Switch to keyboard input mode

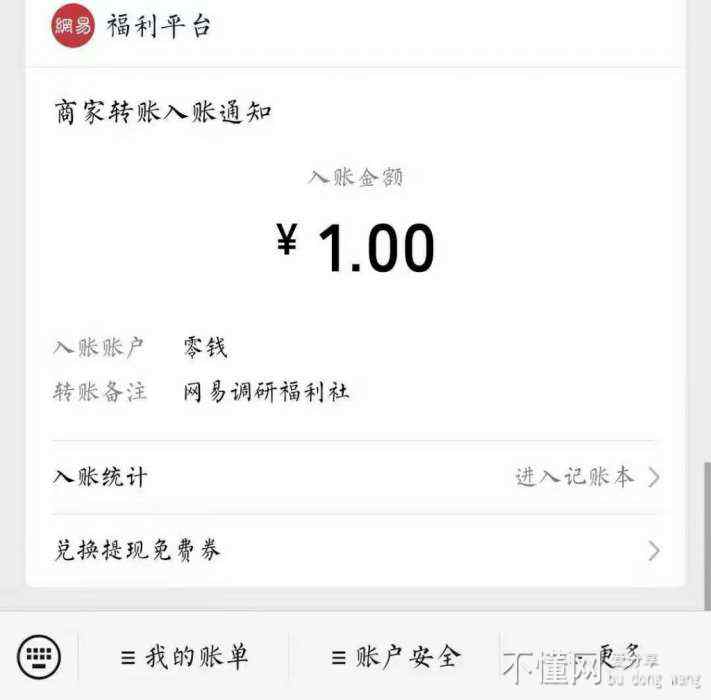tap(39, 657)
